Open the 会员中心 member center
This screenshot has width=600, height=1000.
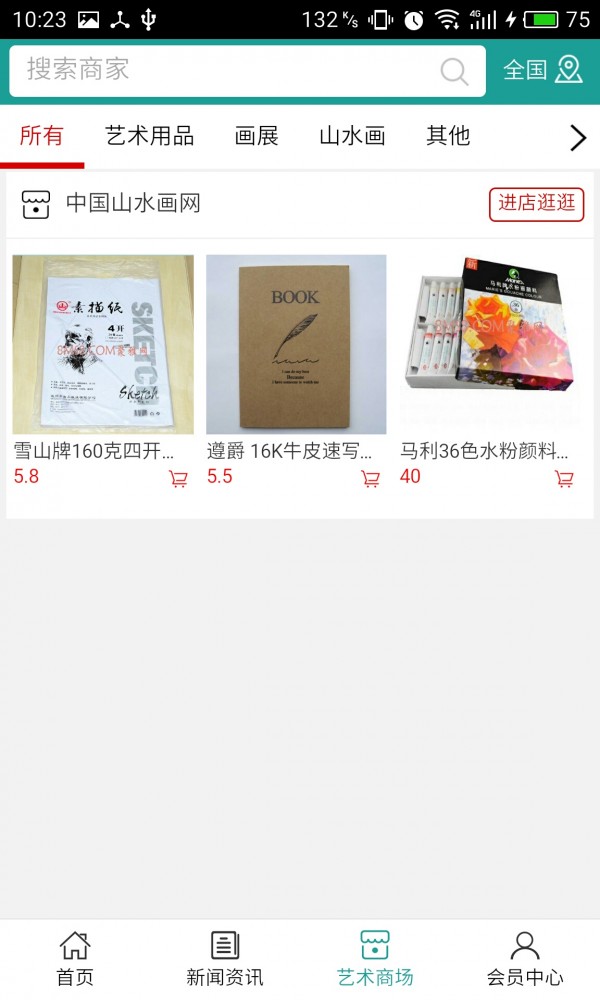pos(525,958)
